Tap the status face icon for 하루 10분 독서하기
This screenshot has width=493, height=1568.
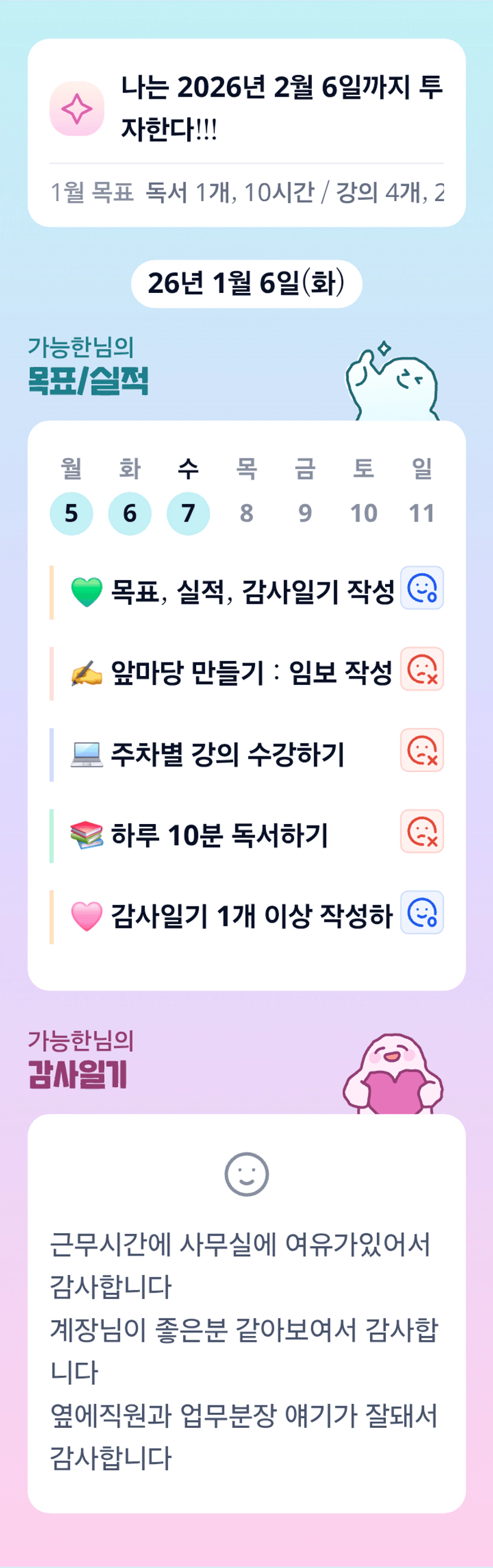click(422, 832)
